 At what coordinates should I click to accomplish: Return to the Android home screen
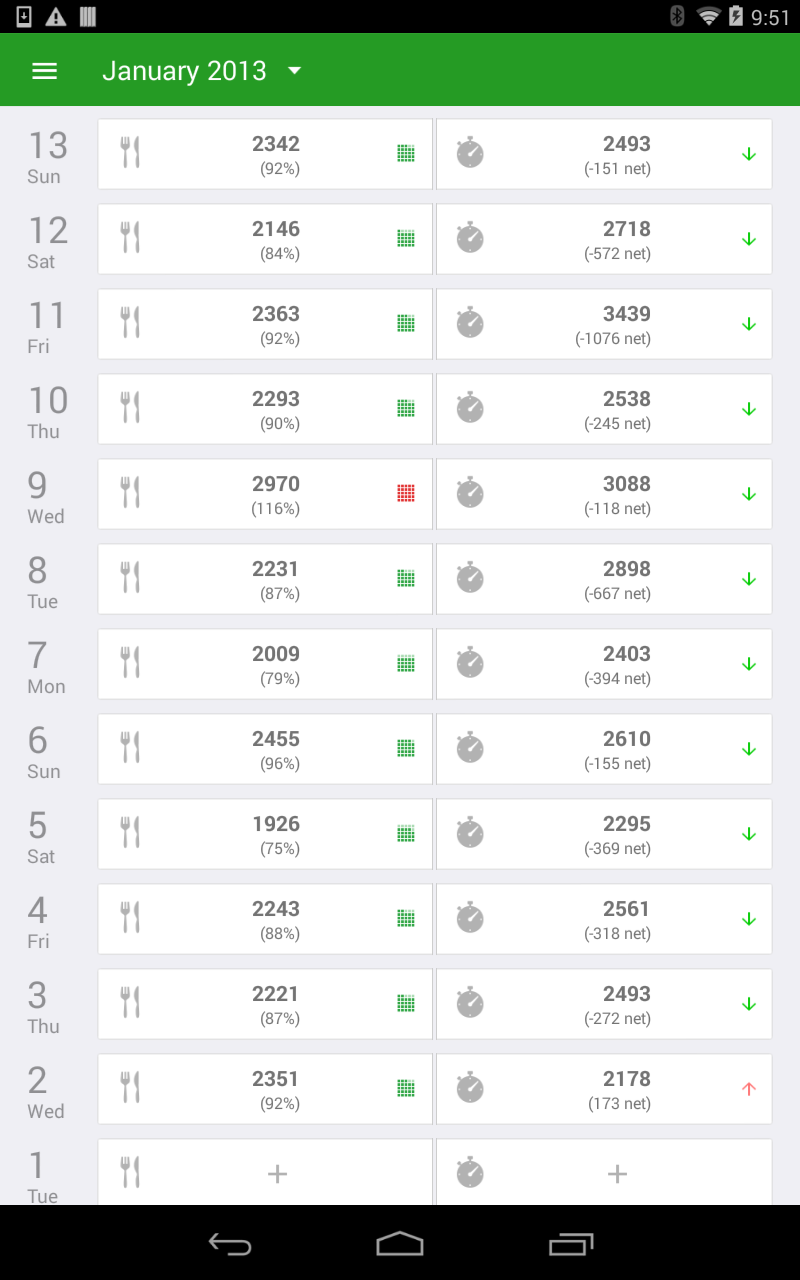(400, 1243)
